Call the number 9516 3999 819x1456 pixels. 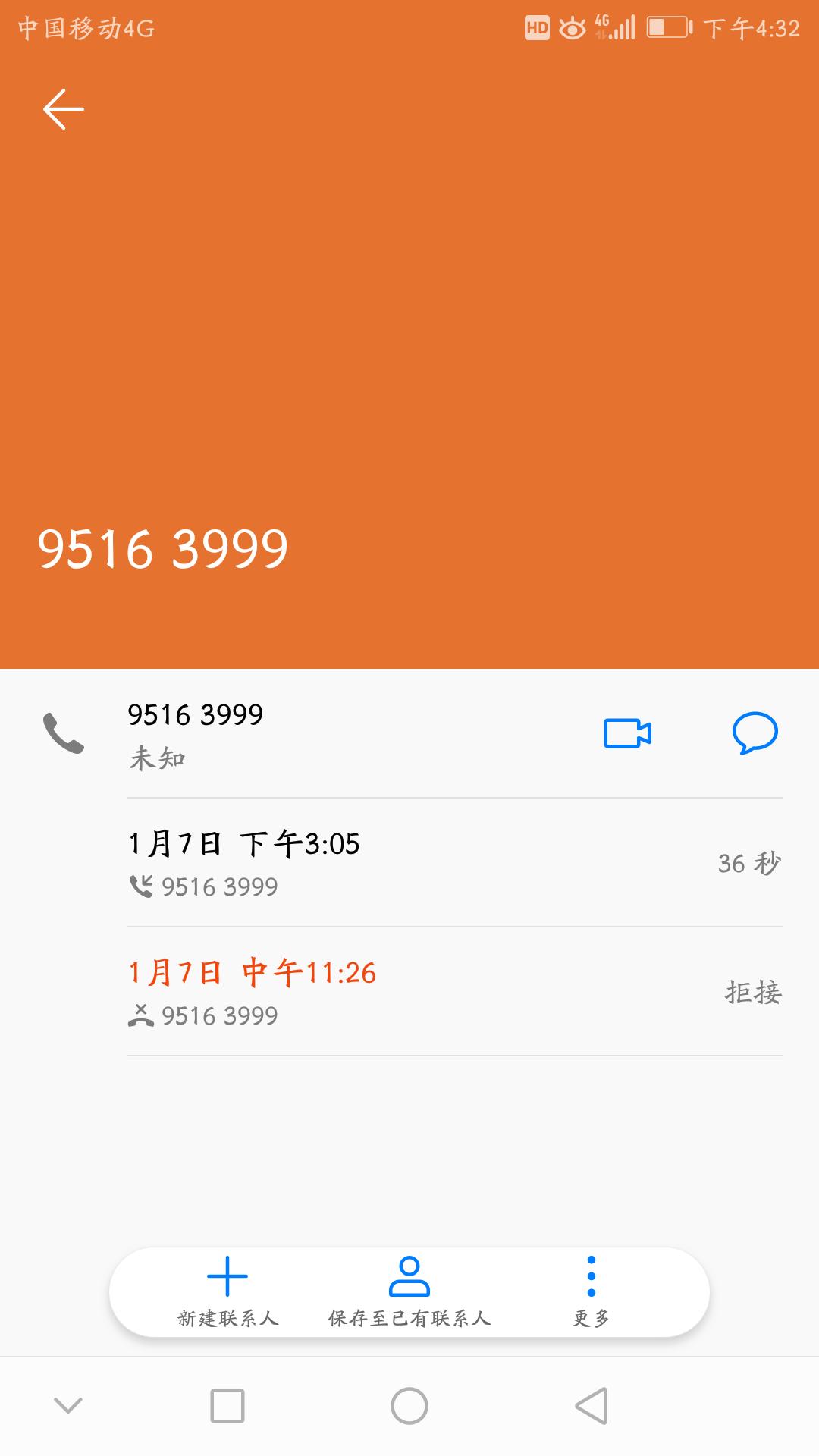(x=64, y=733)
